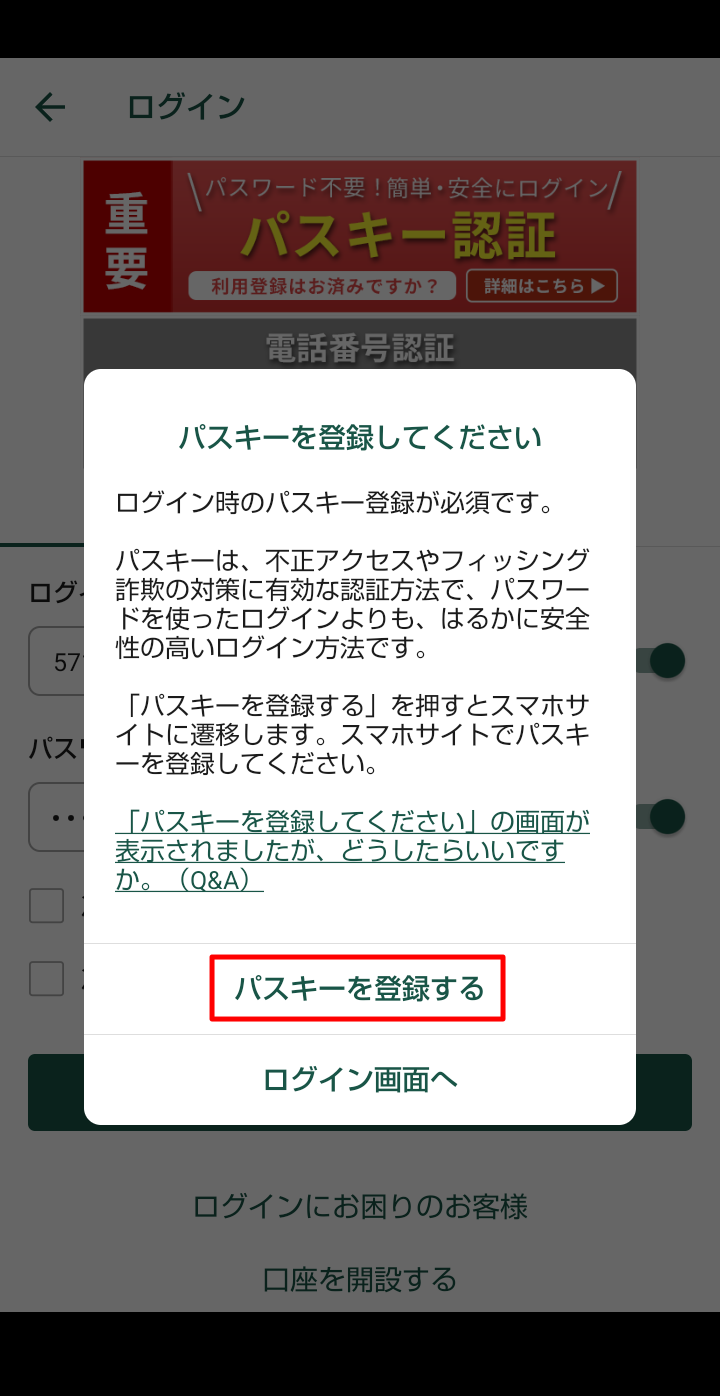Open the Q&A link about the passkey registration screen
The image size is (720, 1396).
click(x=352, y=850)
